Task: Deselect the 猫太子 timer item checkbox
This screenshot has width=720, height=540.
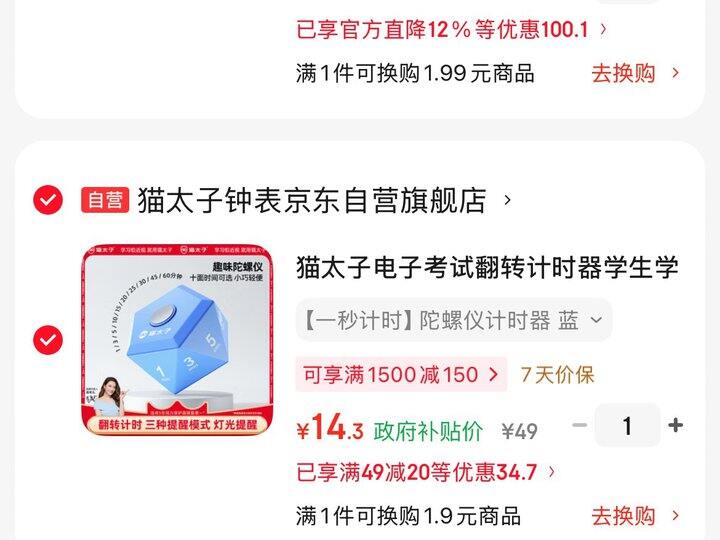Action: coord(48,340)
